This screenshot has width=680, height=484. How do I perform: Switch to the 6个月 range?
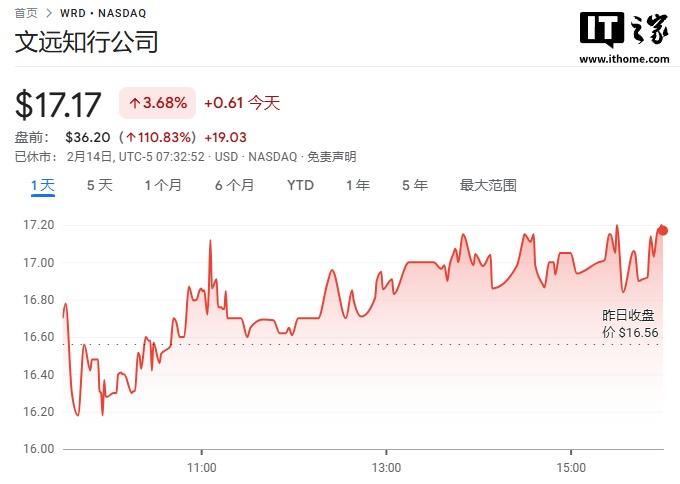coord(235,186)
